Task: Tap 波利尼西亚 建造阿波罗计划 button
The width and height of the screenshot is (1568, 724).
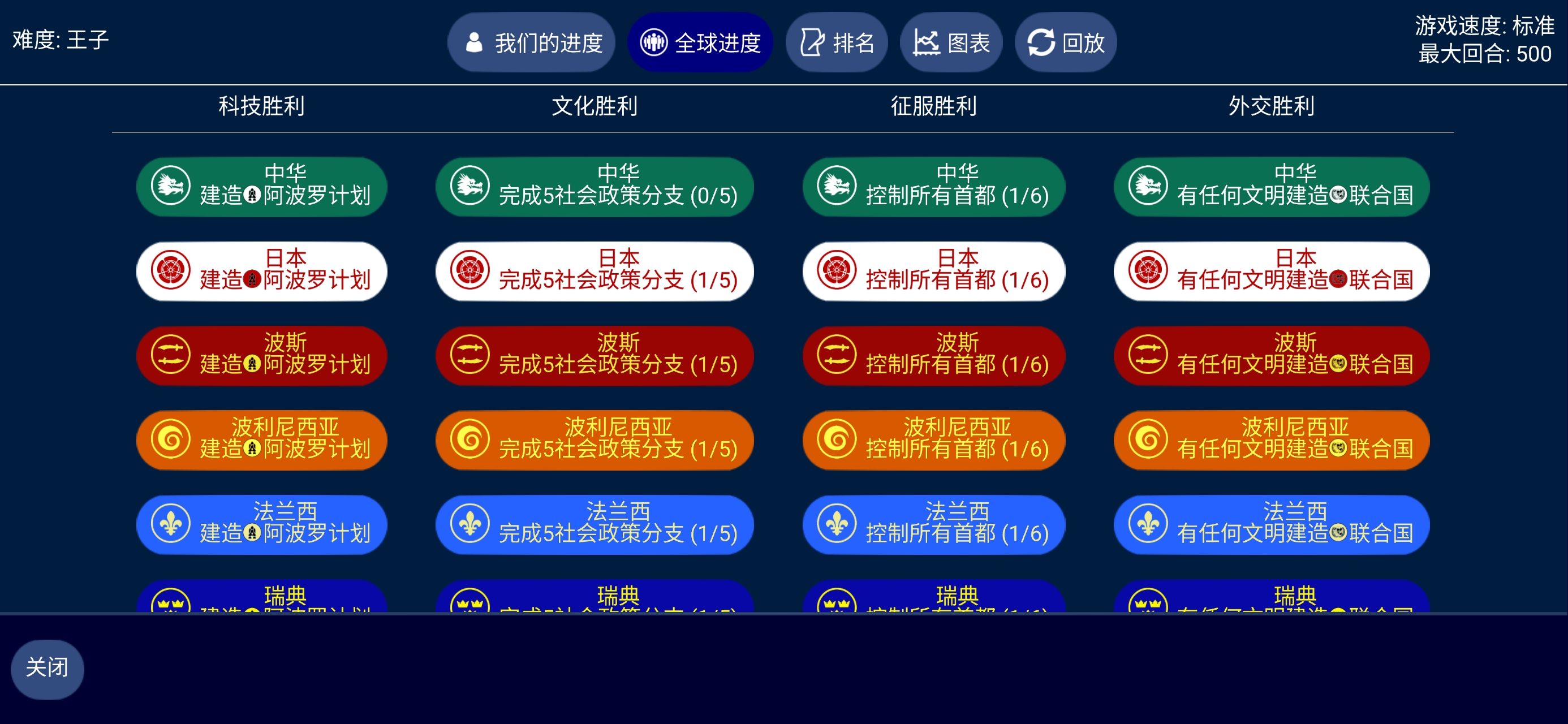Action: coord(262,439)
